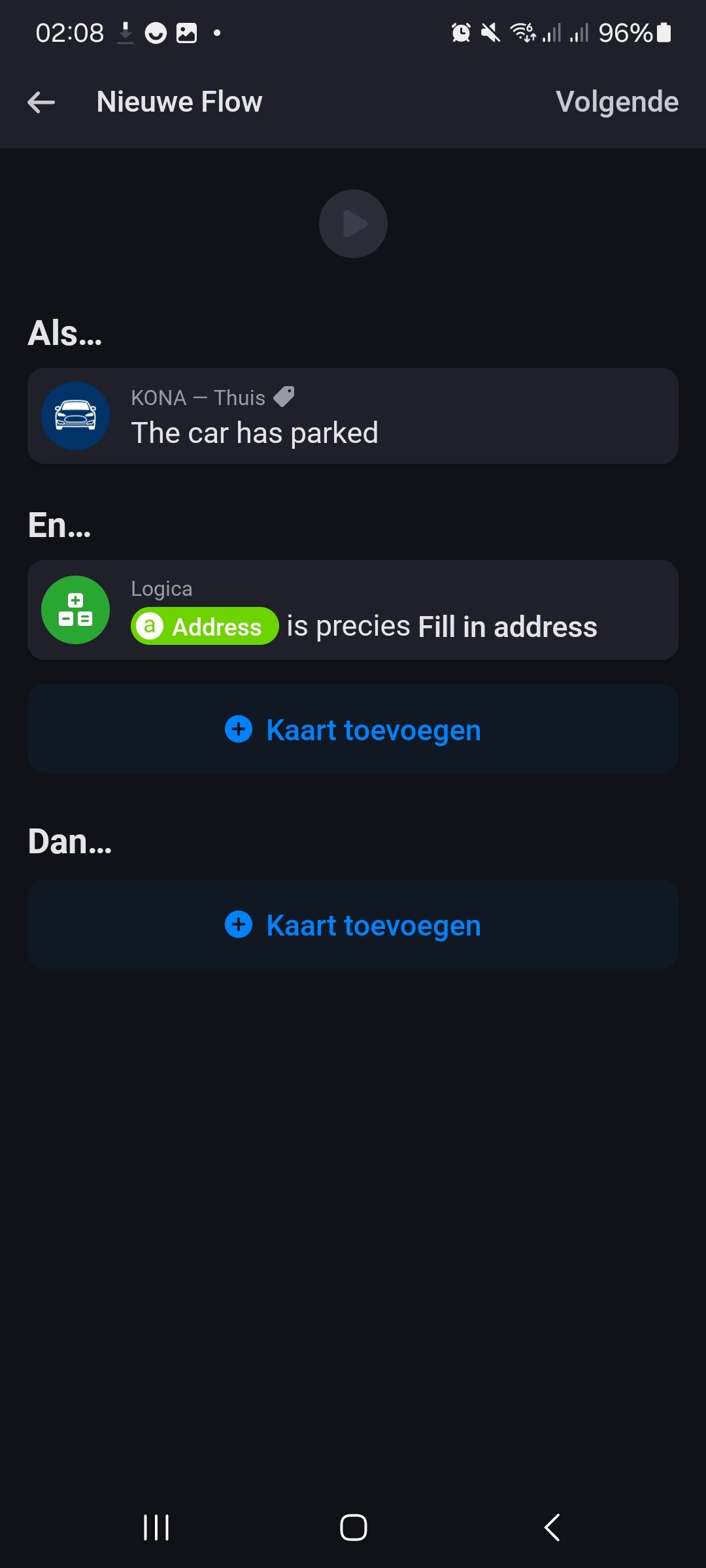706x1568 pixels.
Task: Open the 'The car has parked' trigger card
Action: coord(353,416)
